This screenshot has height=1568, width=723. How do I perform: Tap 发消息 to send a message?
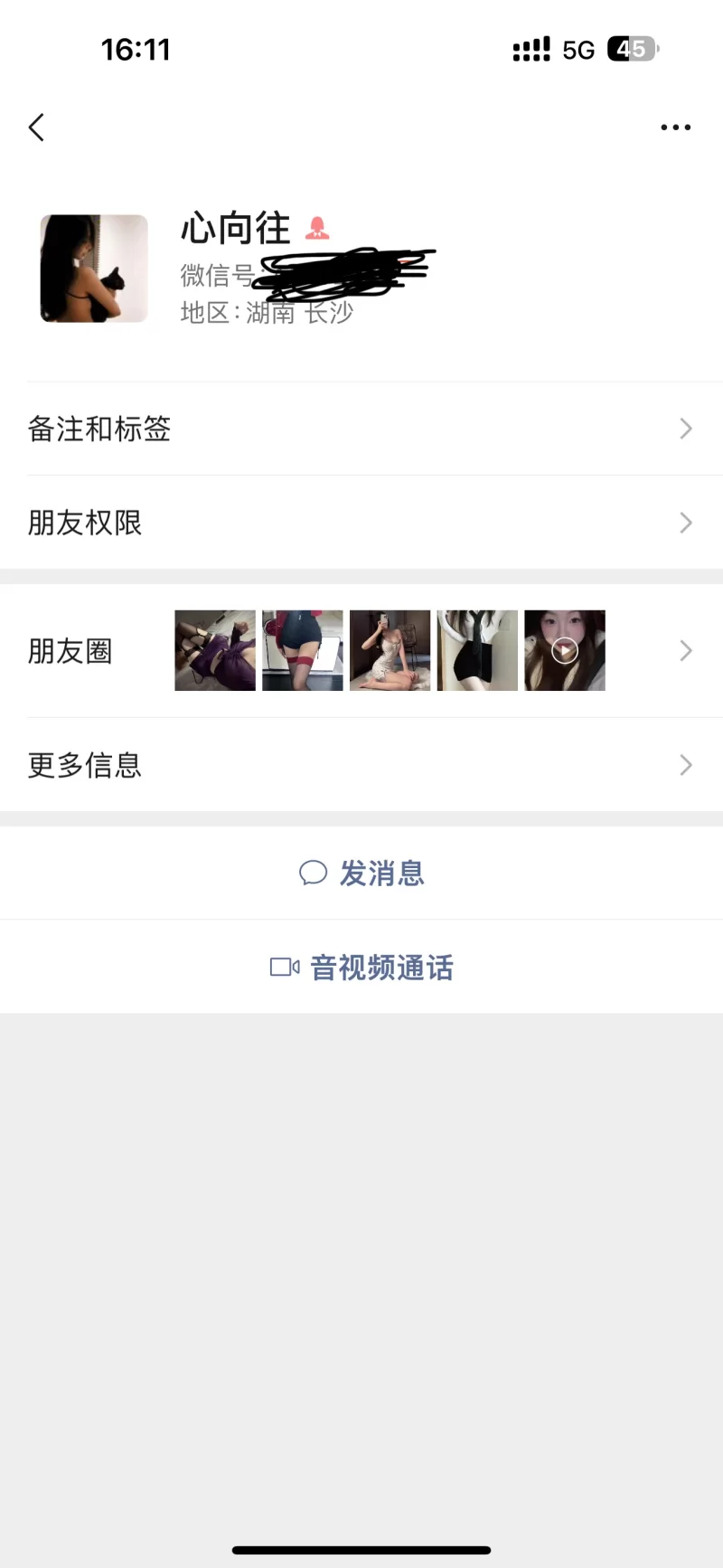[x=361, y=874]
